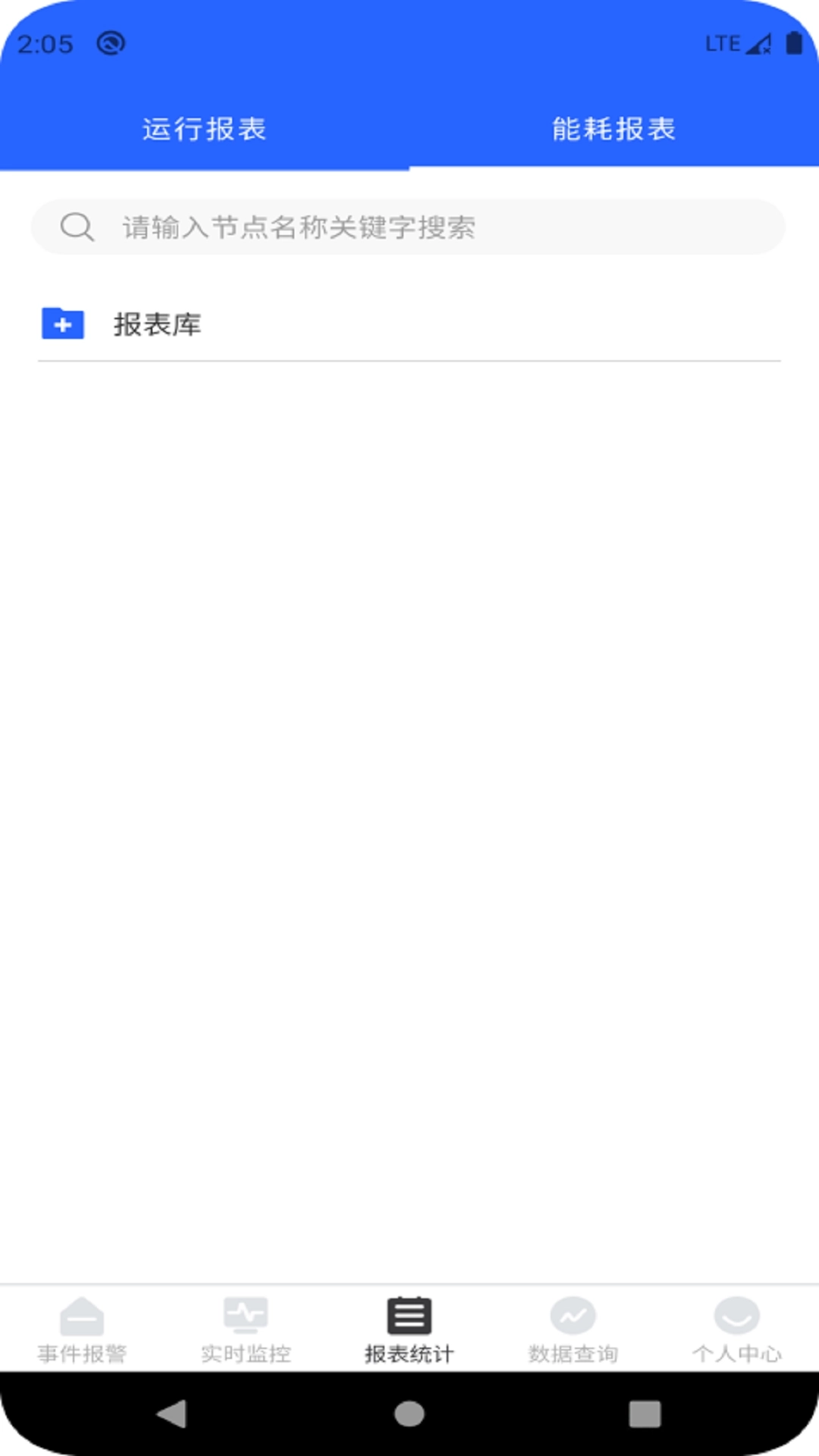Click the 报表统计 report icon
Screen dimensions: 819x1456
coord(409,1313)
